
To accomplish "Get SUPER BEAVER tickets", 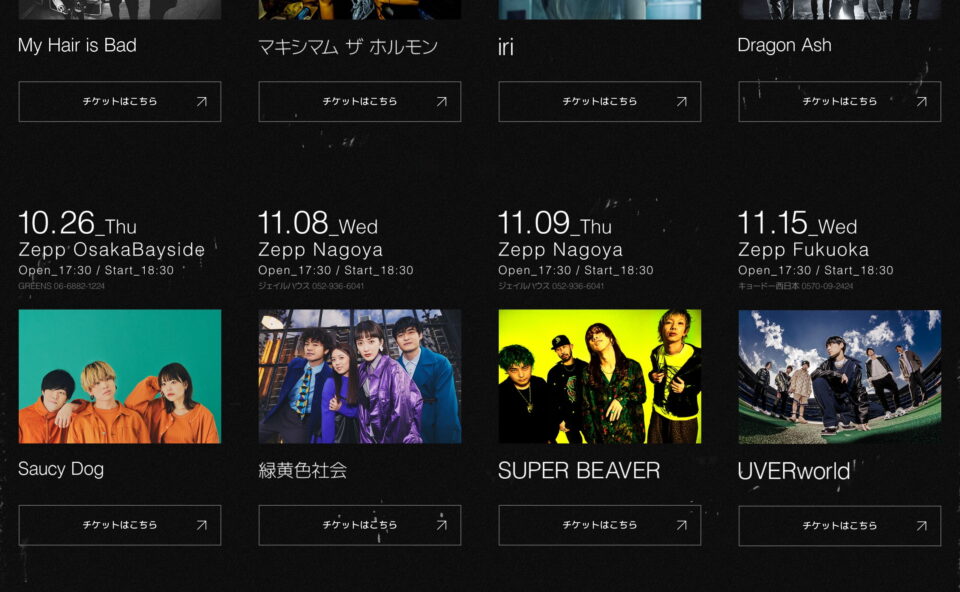I will pos(600,525).
